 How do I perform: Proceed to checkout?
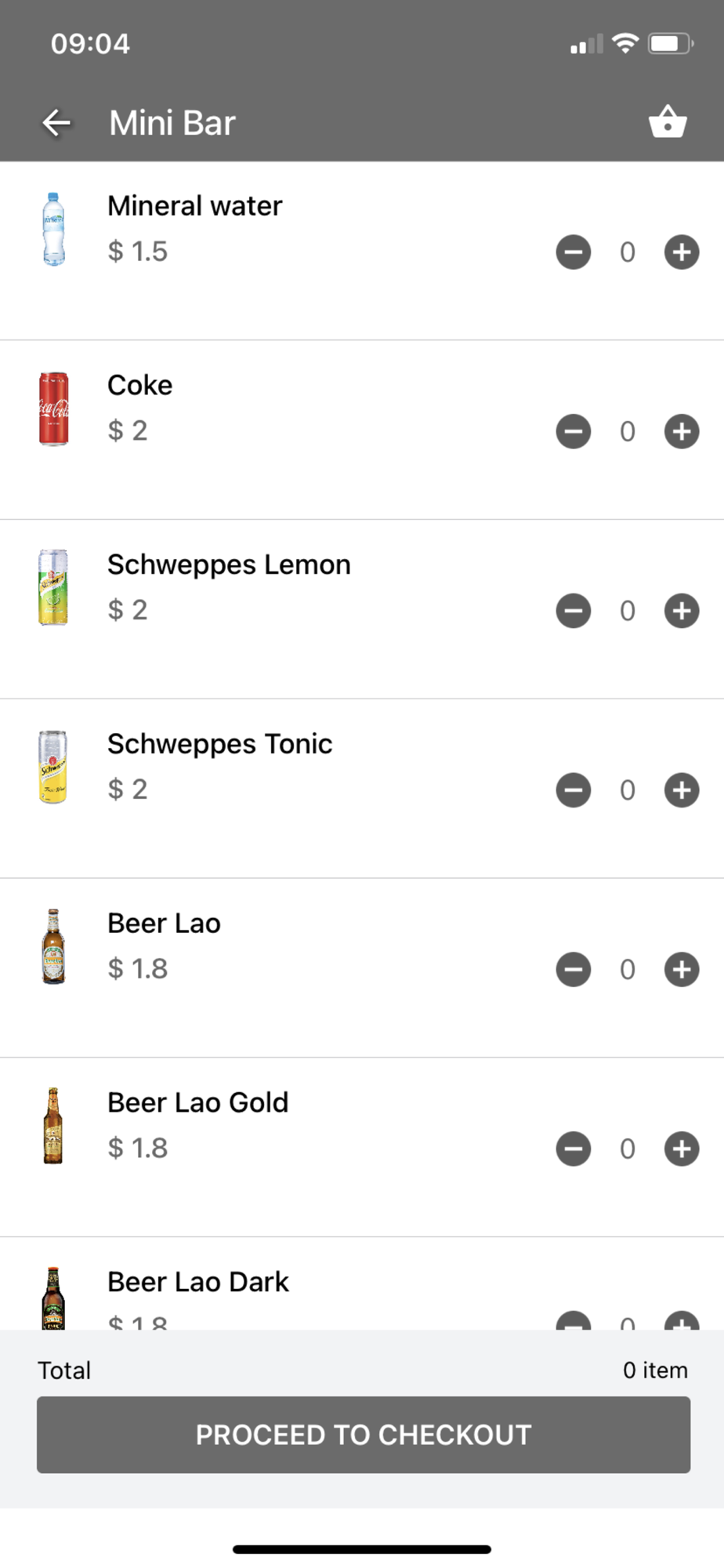(x=364, y=1435)
